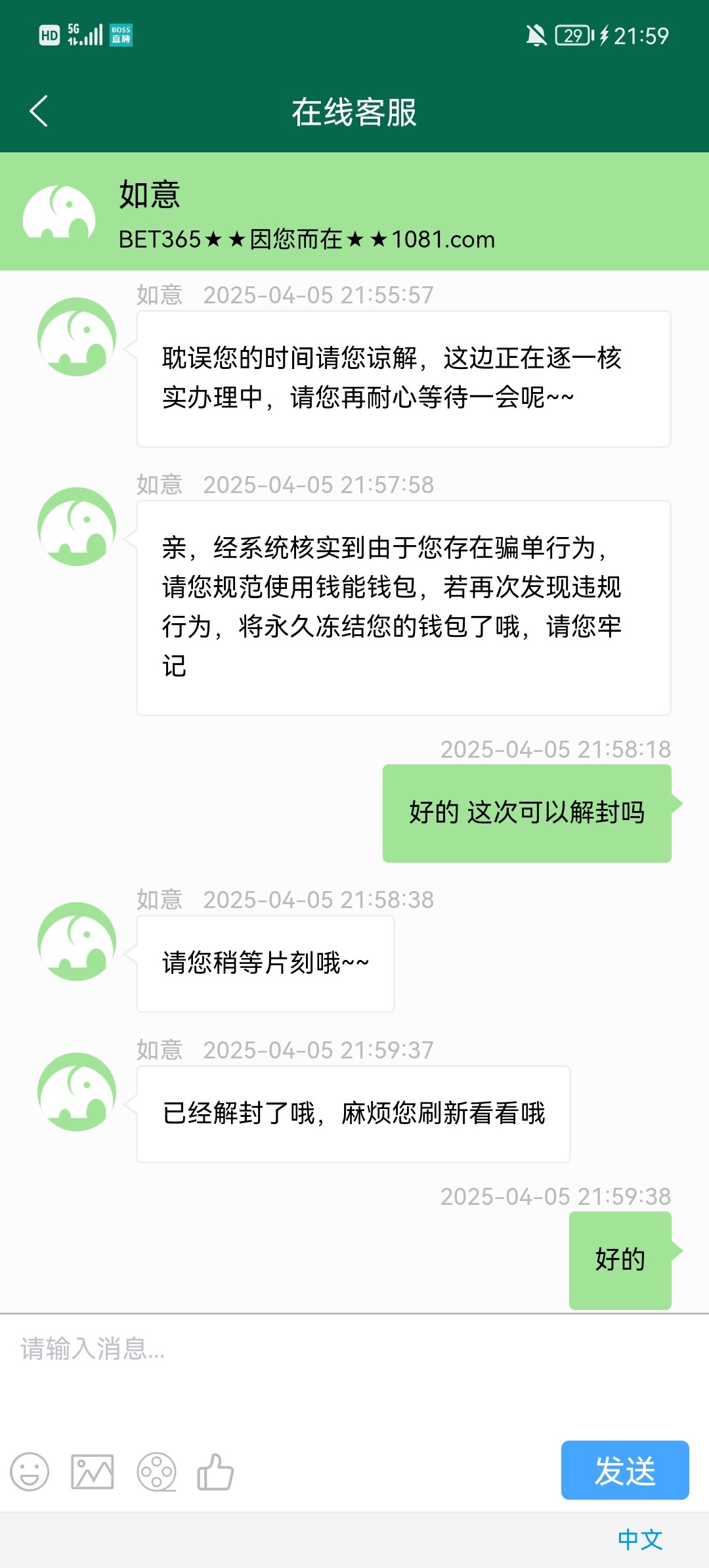This screenshot has width=709, height=1568.
Task: Switch language via 中文 link
Action: click(640, 1539)
